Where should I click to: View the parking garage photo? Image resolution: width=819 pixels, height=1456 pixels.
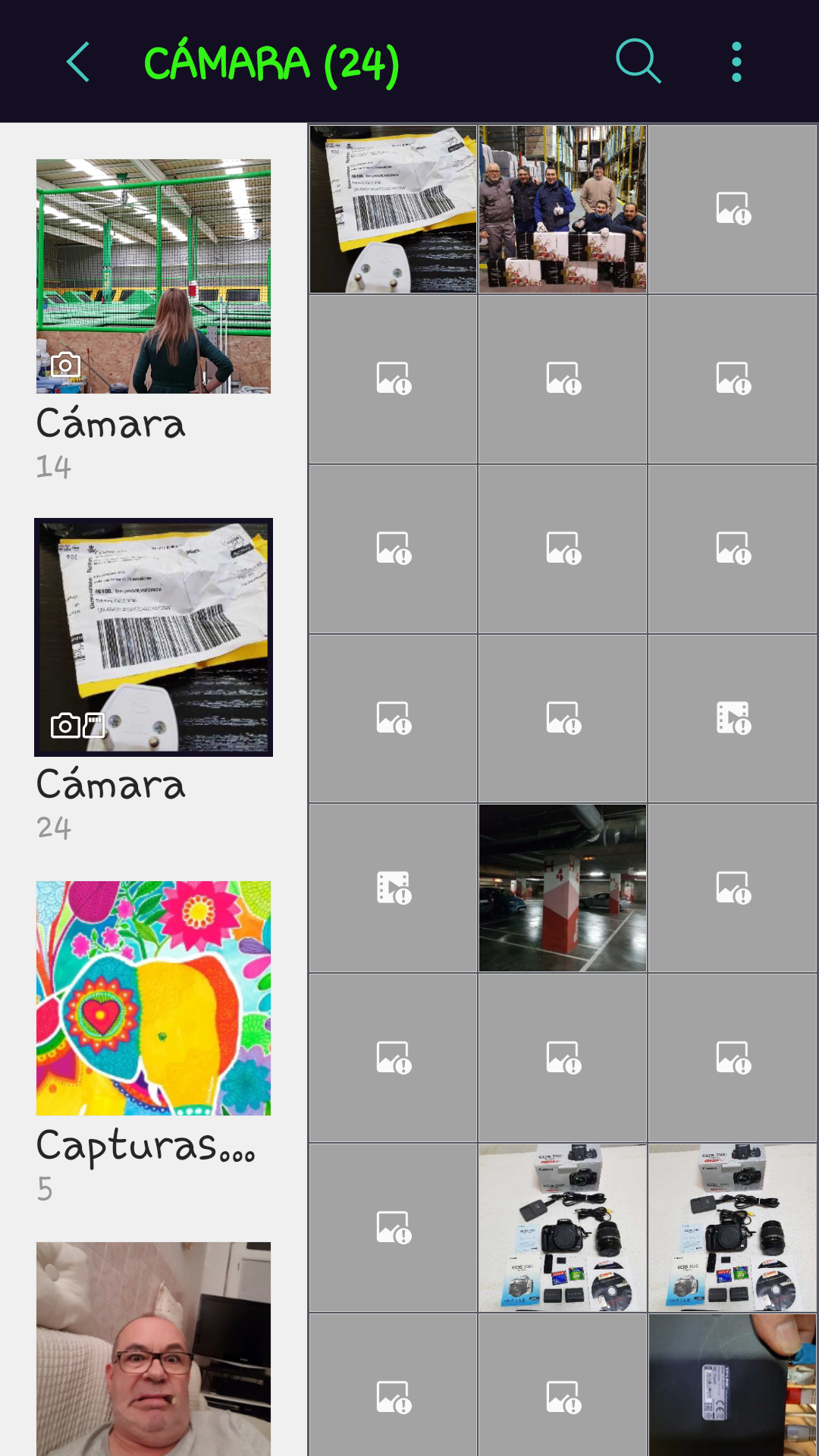(563, 888)
